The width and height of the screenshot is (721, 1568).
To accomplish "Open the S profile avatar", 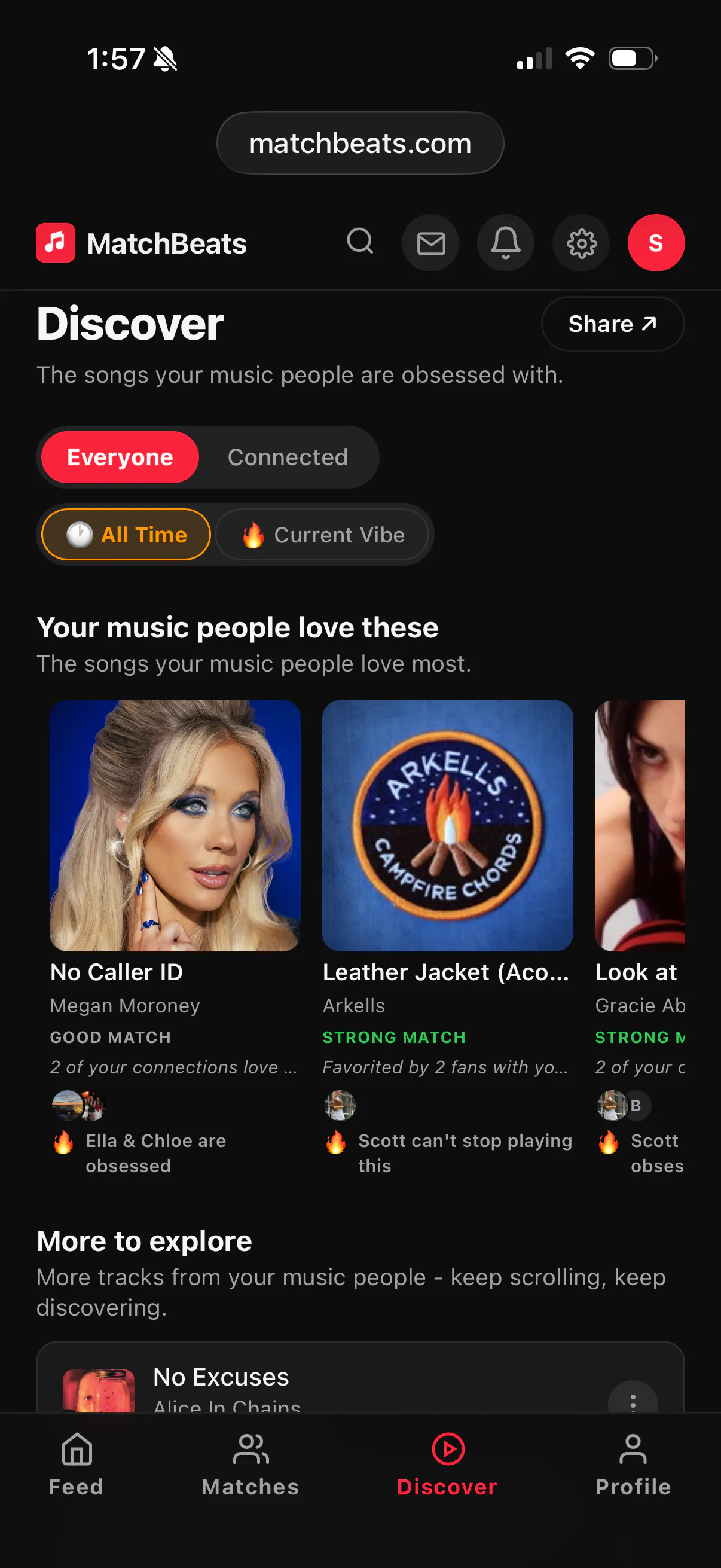I will pyautogui.click(x=656, y=243).
